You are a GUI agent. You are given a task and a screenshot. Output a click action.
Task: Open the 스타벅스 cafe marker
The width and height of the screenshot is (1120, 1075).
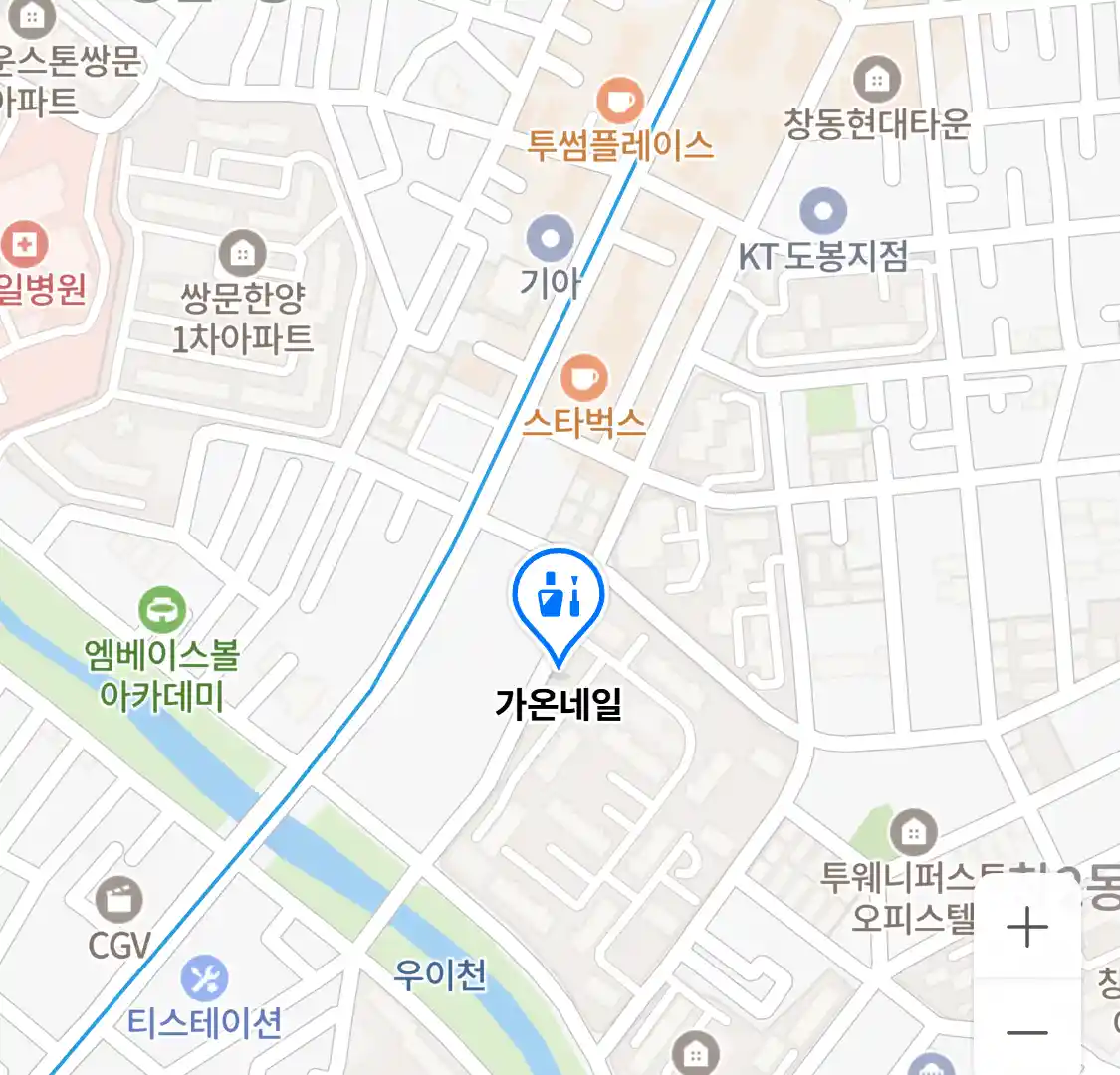pyautogui.click(x=584, y=379)
